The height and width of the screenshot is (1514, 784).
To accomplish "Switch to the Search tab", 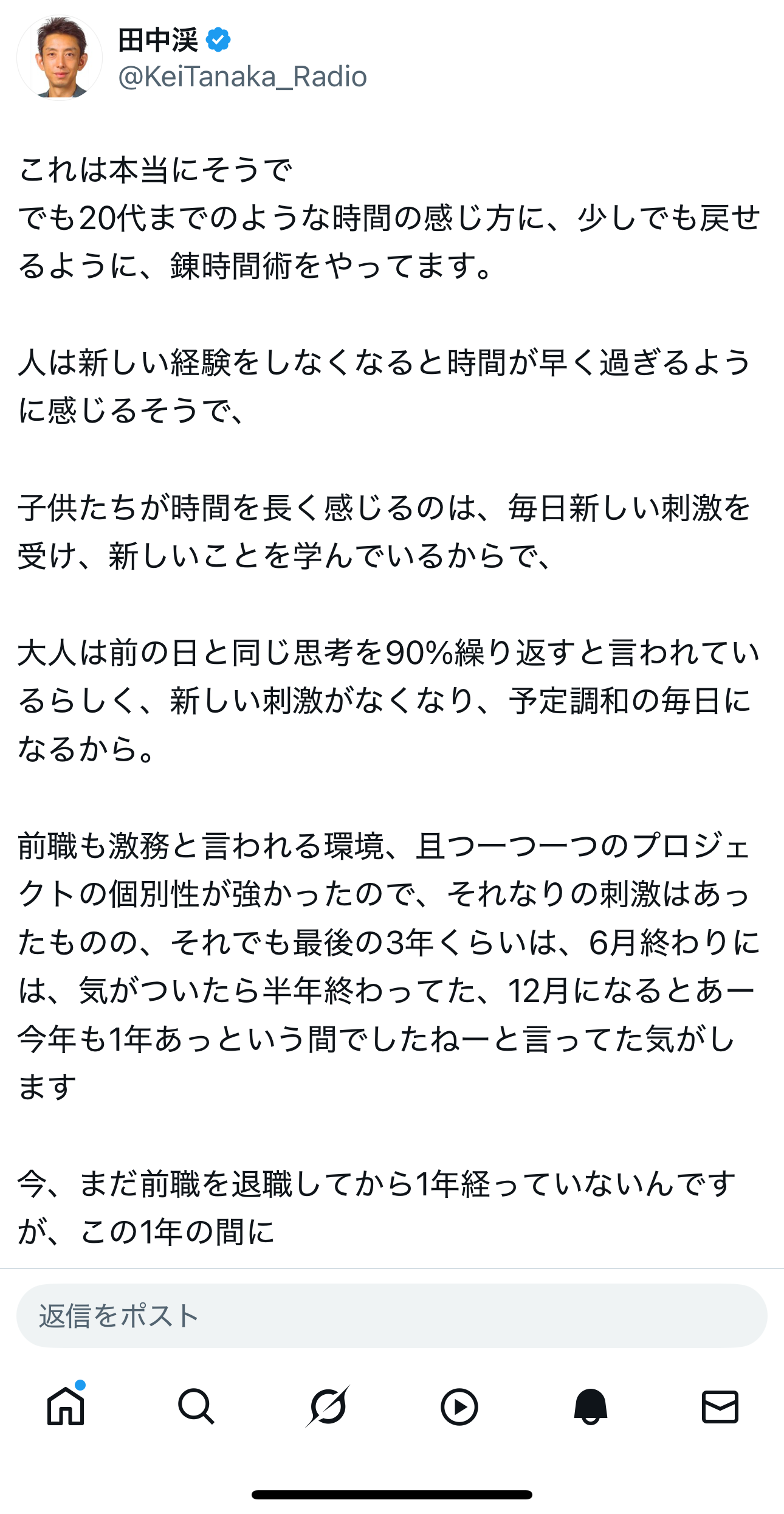I will tap(196, 1407).
